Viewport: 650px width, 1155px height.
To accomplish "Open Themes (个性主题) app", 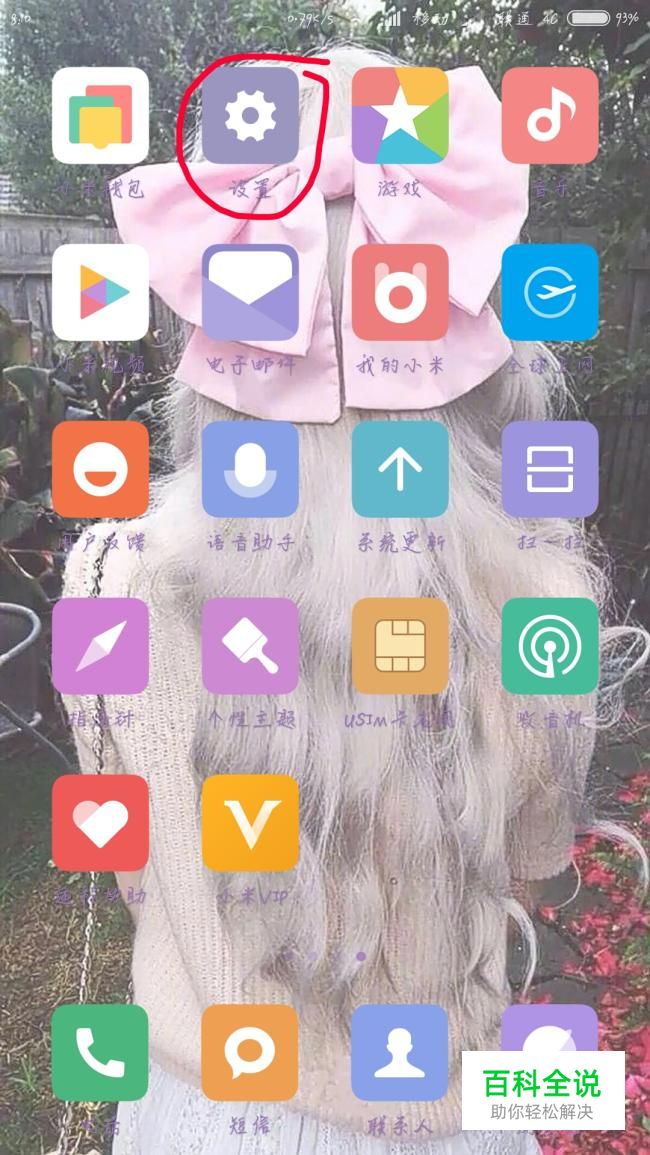I will pyautogui.click(x=250, y=646).
